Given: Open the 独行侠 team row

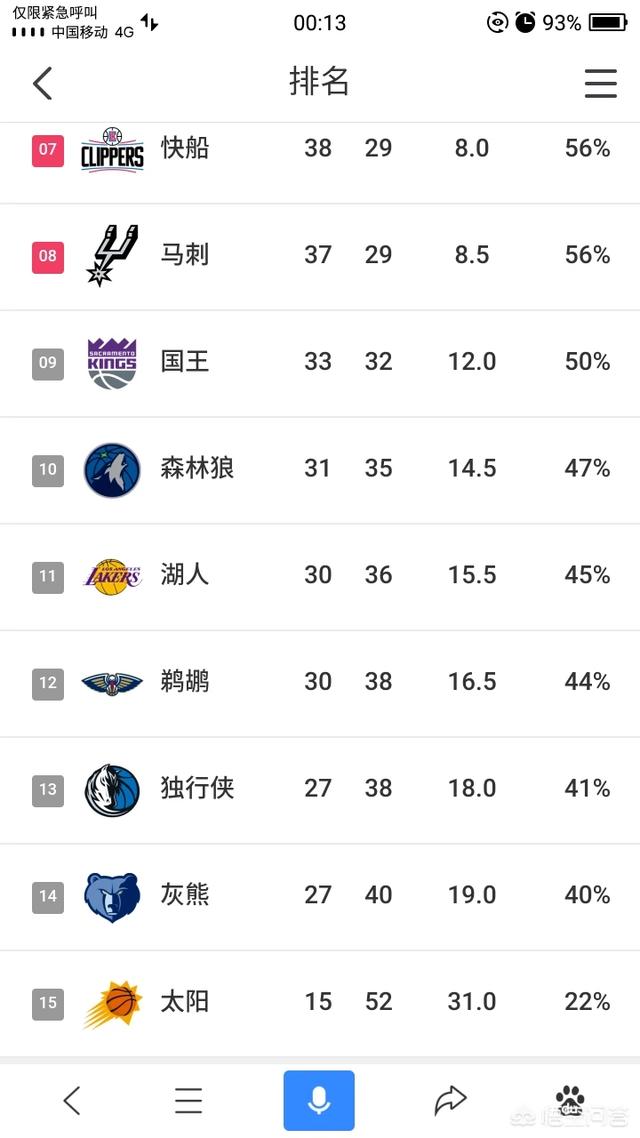Looking at the screenshot, I should click(320, 790).
